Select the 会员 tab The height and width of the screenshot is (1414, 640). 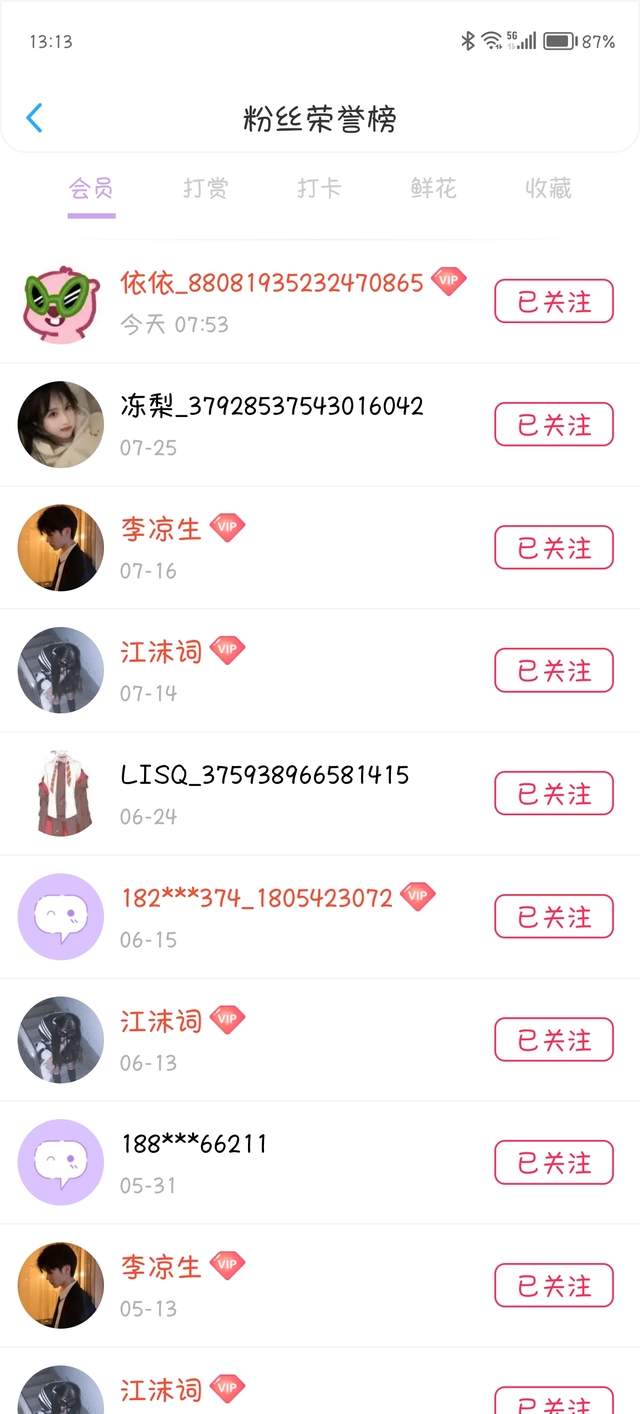click(91, 188)
